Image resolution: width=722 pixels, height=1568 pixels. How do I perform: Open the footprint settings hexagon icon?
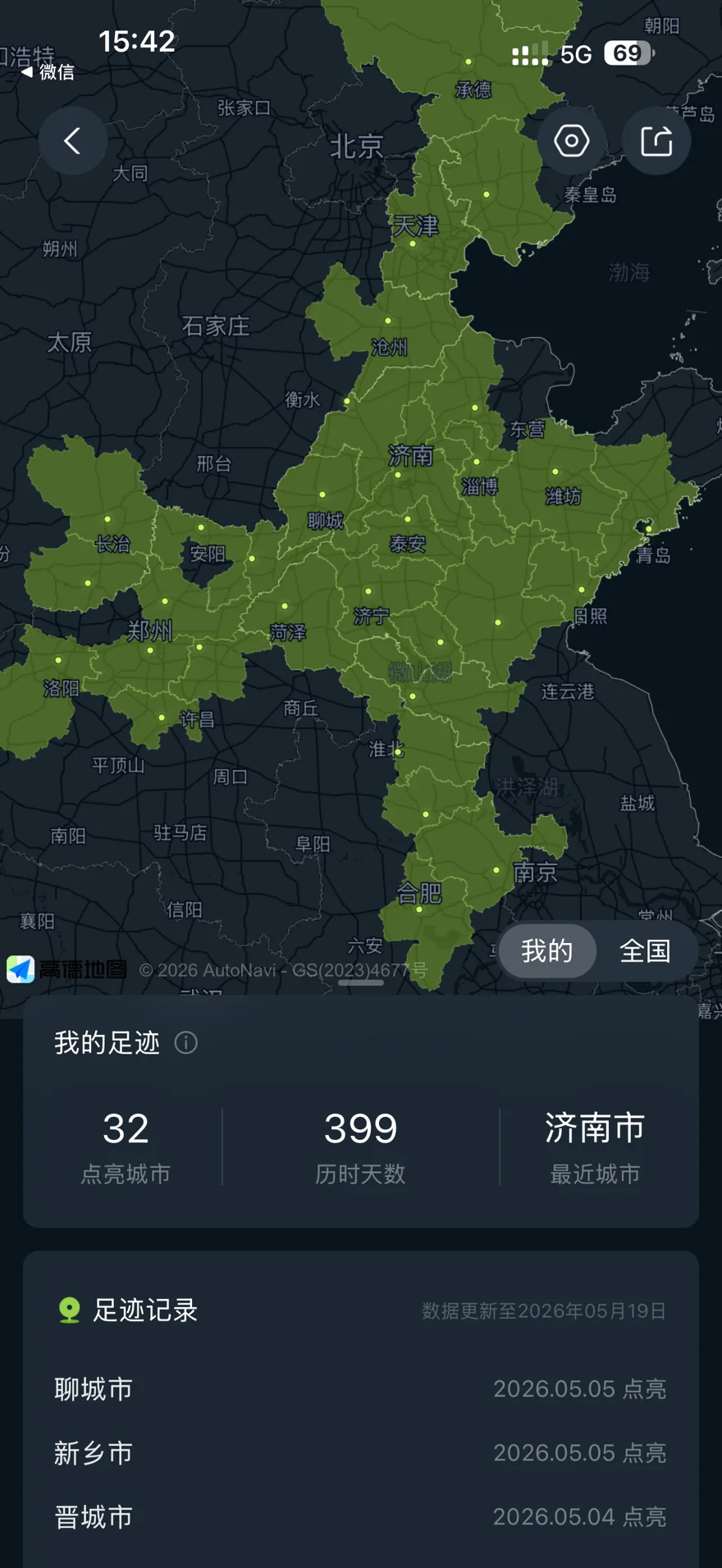pyautogui.click(x=572, y=141)
